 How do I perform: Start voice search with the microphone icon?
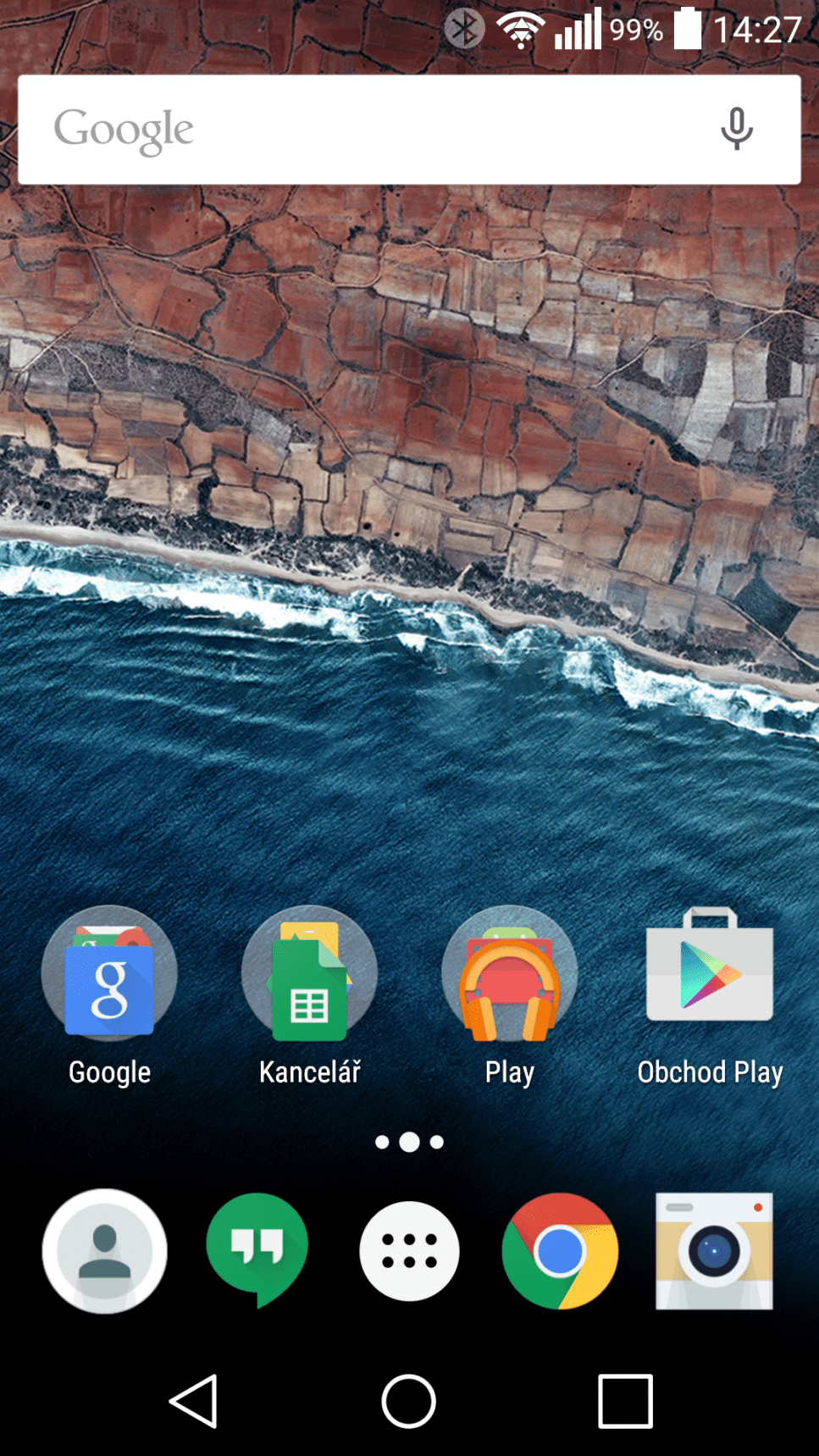pyautogui.click(x=735, y=130)
